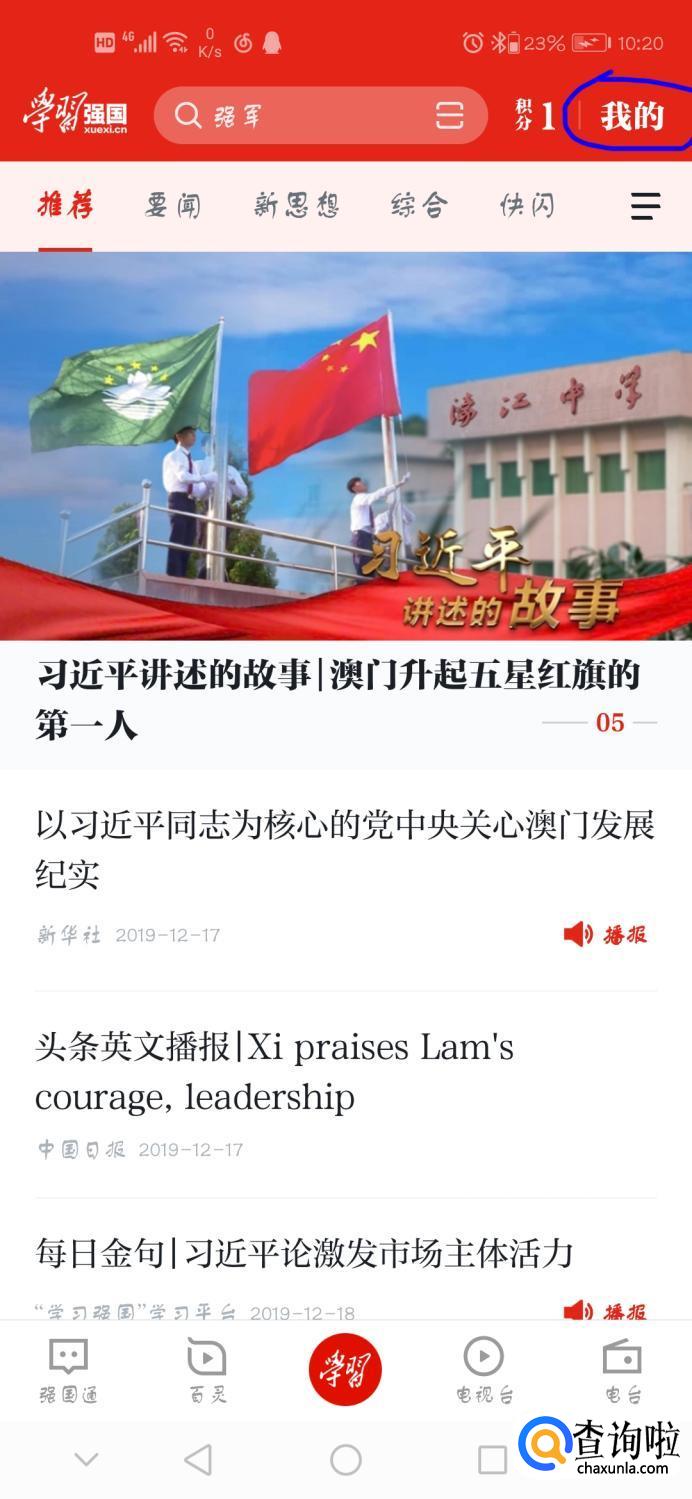692x1499 pixels.
Task: Go to the 电视台 tab
Action: [484, 1370]
